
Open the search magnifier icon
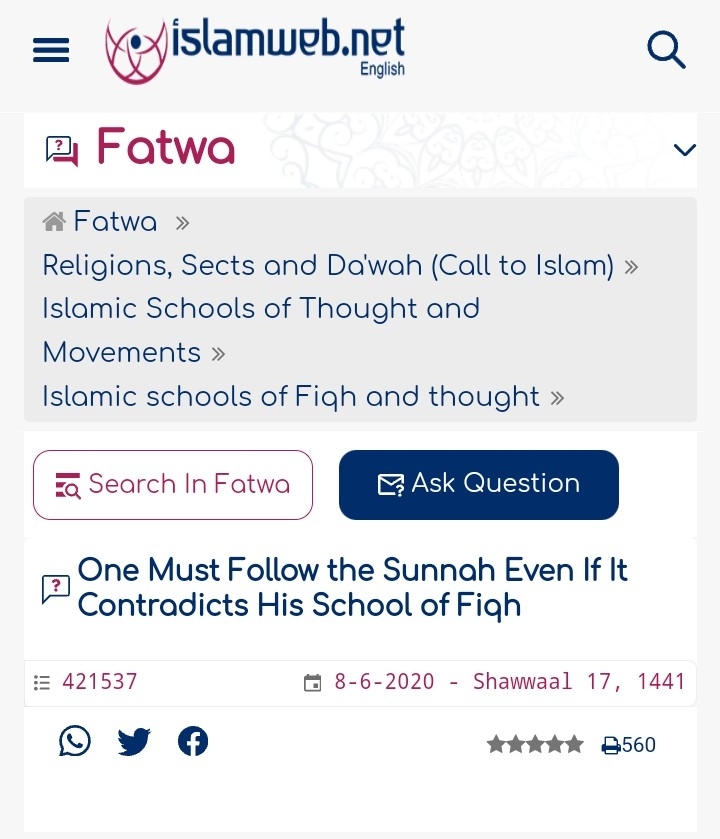pos(666,50)
